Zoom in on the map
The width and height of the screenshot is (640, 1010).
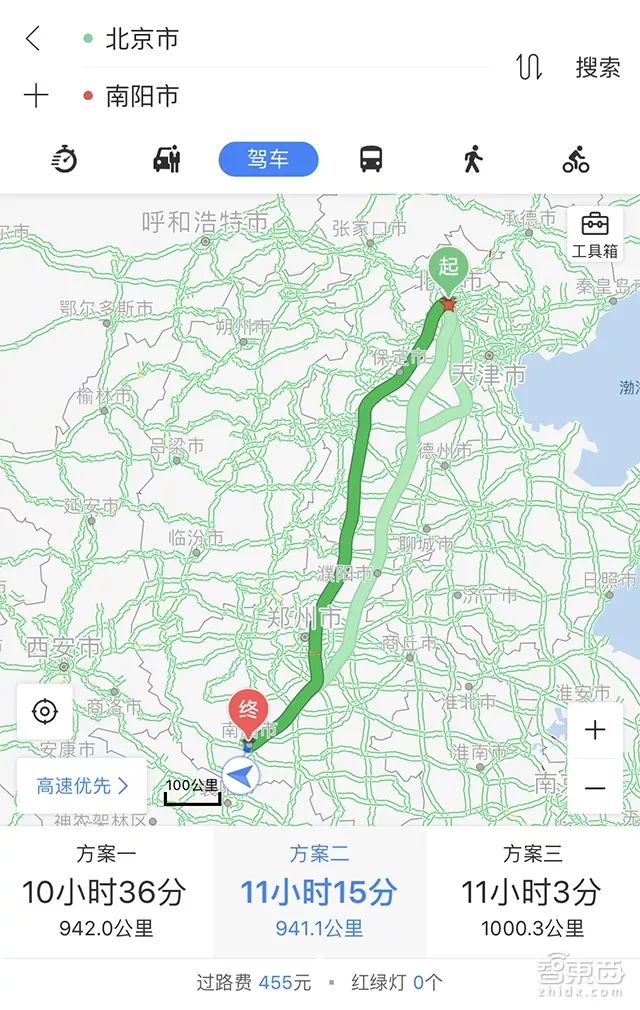click(595, 730)
